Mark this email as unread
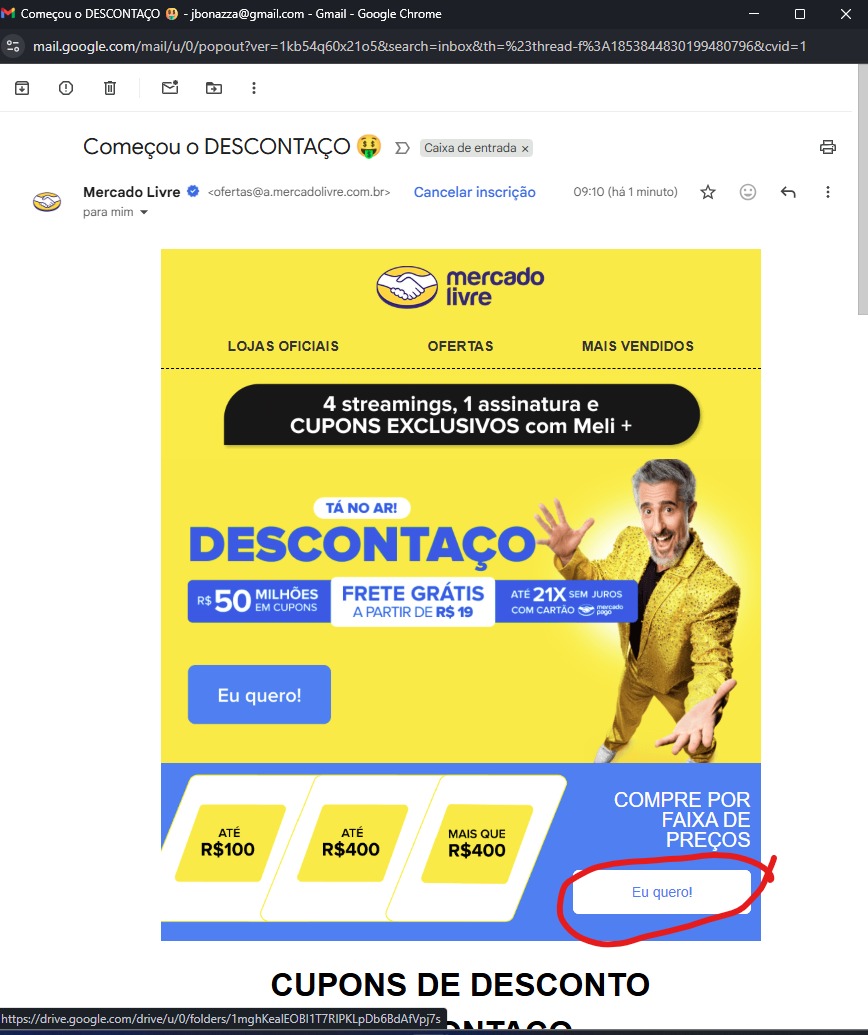The width and height of the screenshot is (868, 1035). click(x=170, y=88)
